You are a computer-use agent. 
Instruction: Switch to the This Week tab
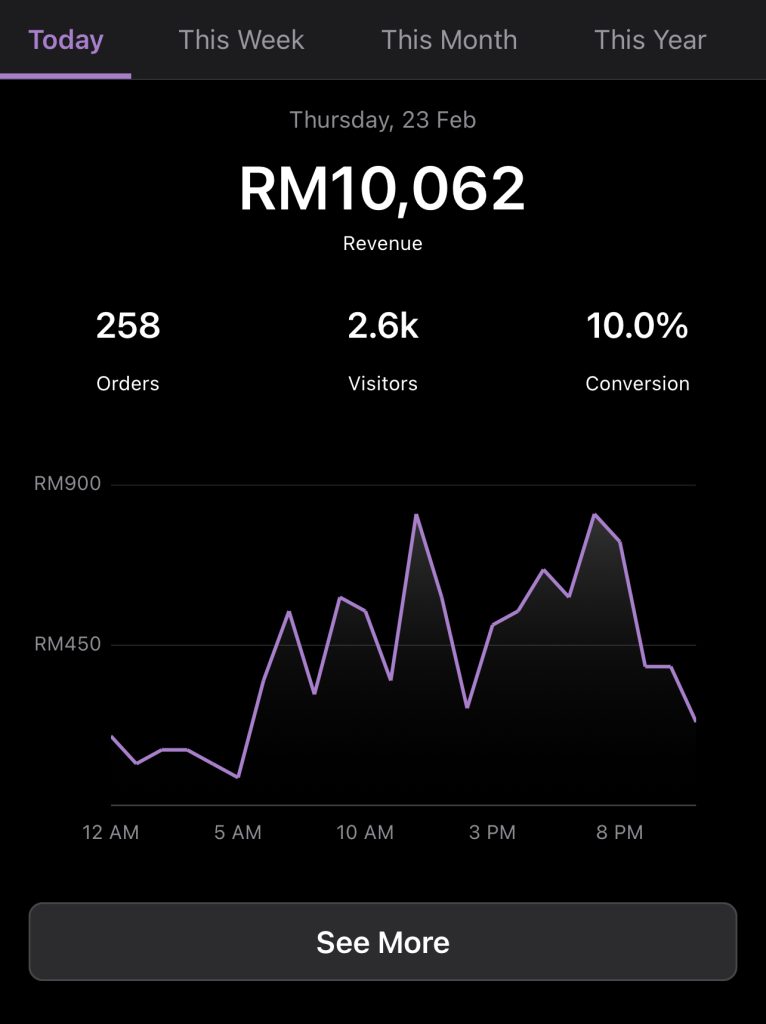pos(241,40)
